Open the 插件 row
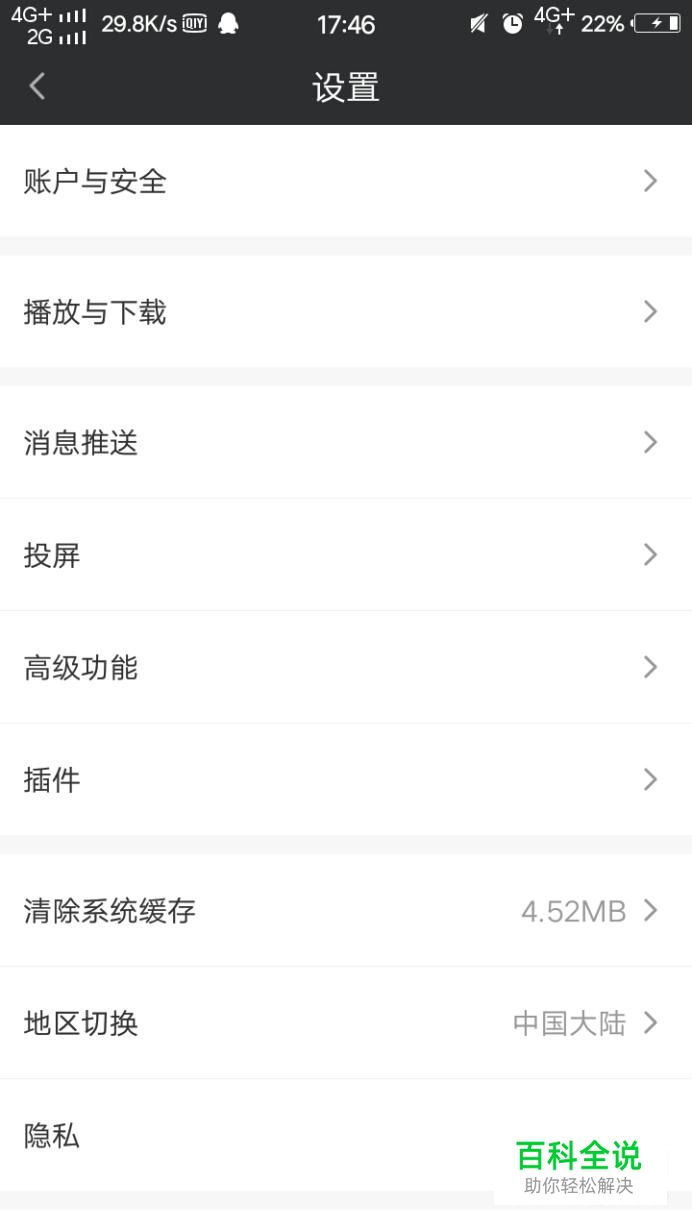692x1230 pixels. coord(346,779)
